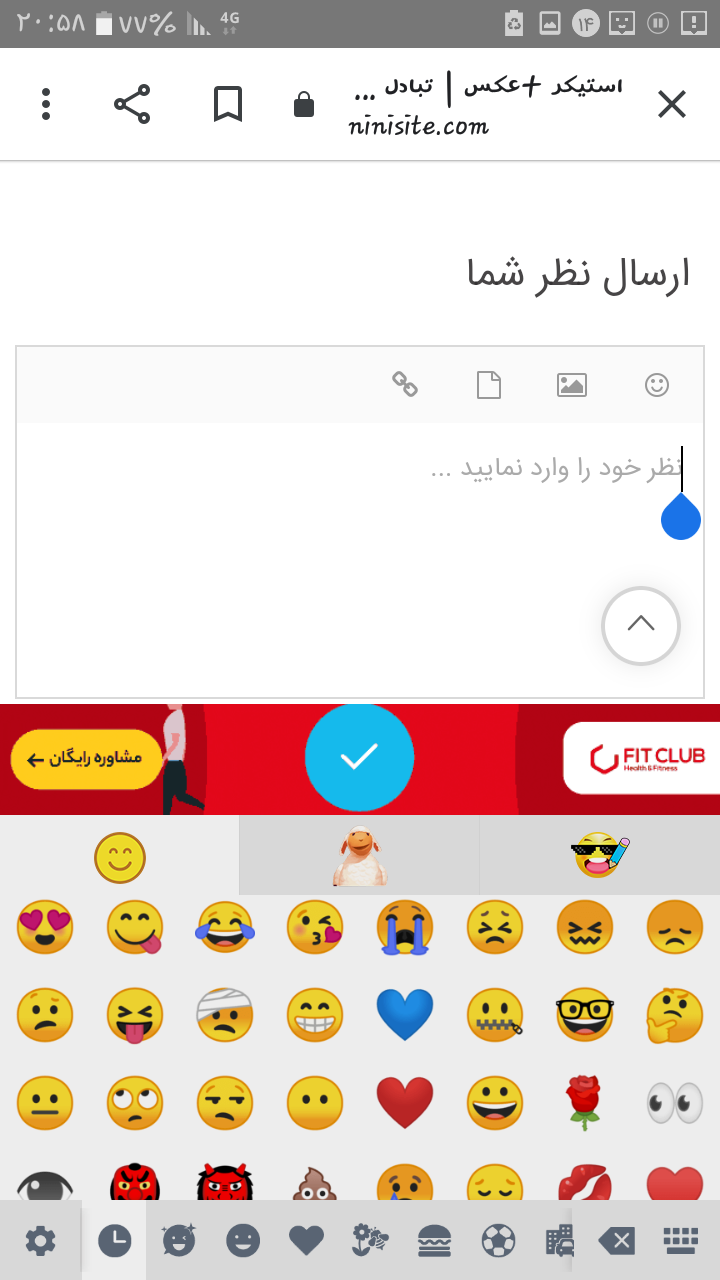Open the Fit Club free consultation ad

pyautogui.click(x=86, y=759)
